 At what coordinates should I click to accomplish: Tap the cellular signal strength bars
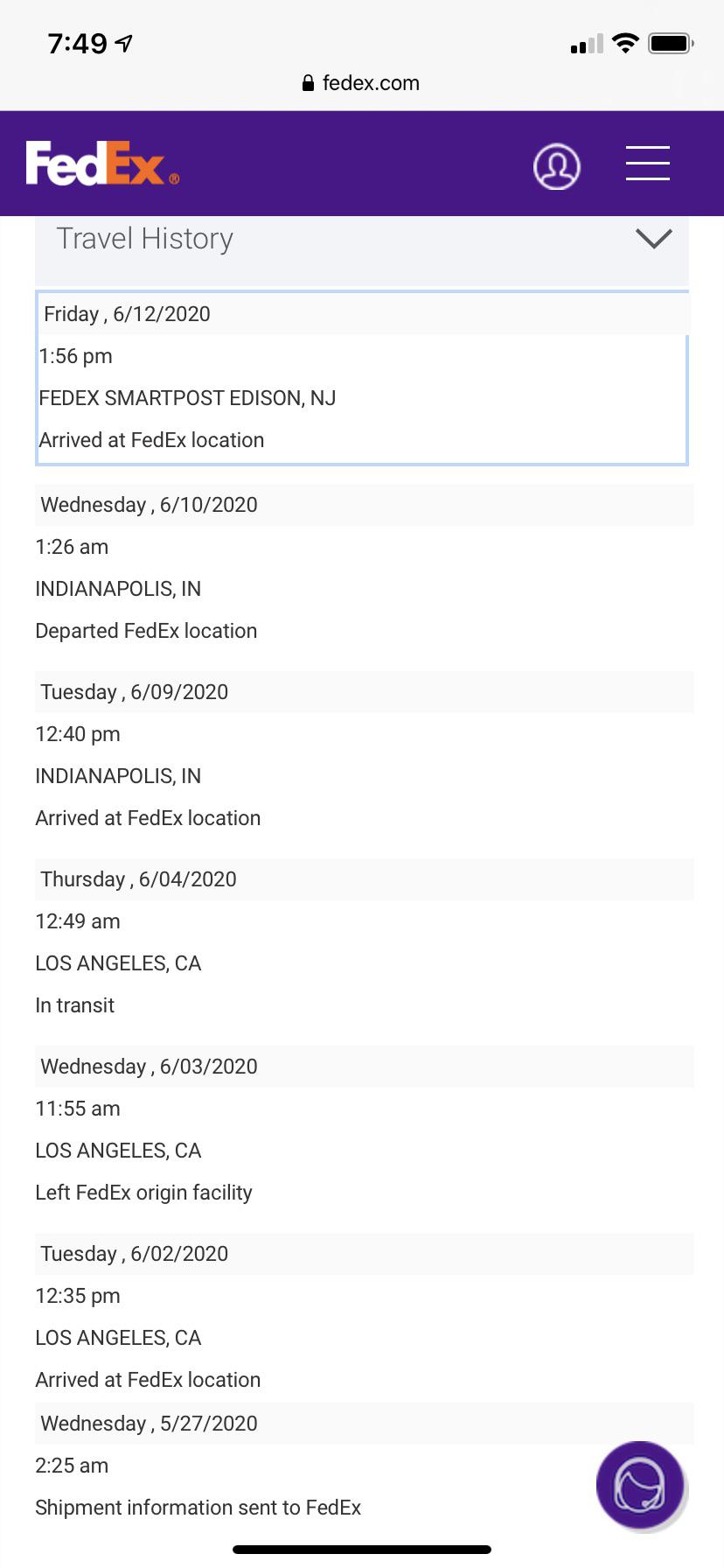[588, 42]
